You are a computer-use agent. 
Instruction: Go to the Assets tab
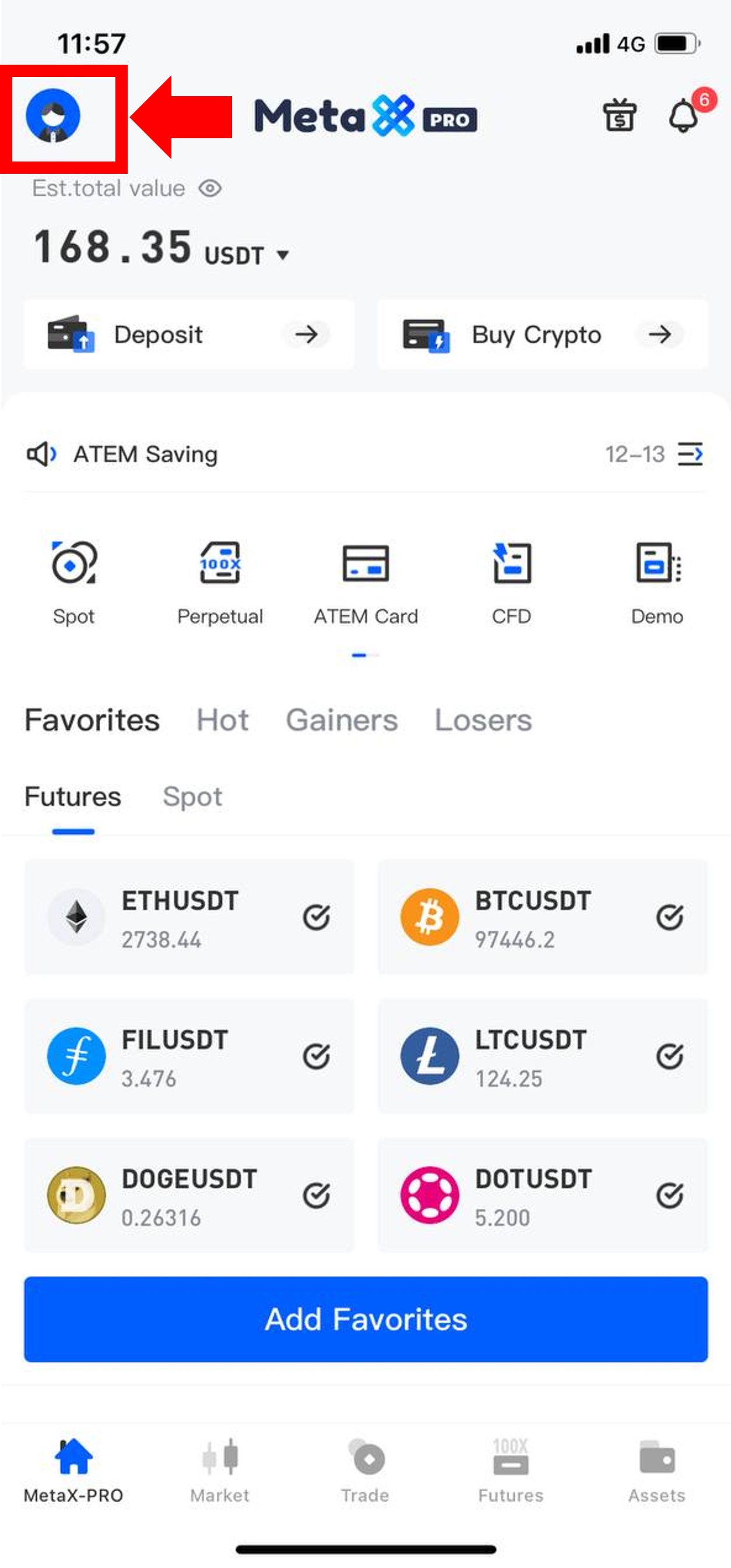pos(656,1469)
